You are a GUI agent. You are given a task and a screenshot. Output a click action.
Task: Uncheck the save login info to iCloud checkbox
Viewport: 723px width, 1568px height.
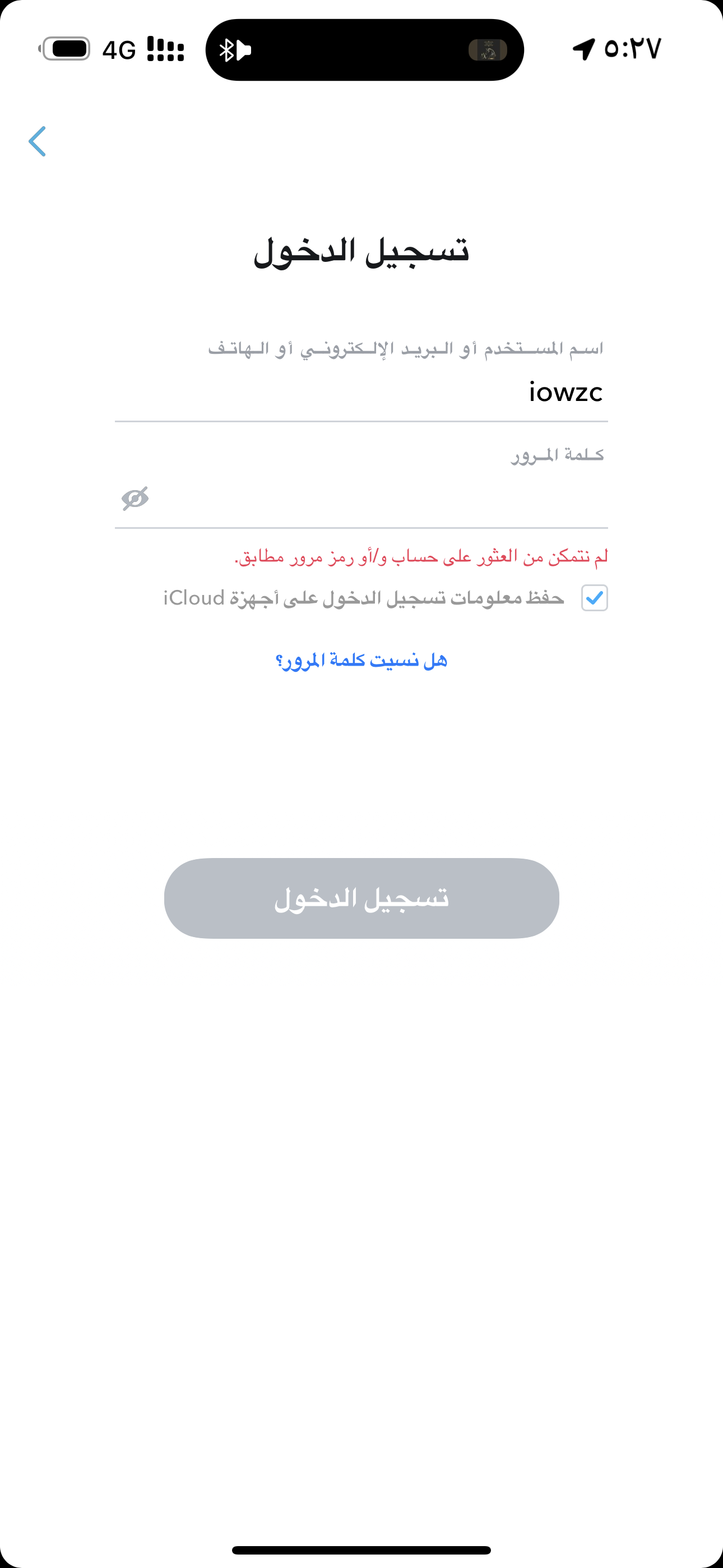(x=595, y=598)
